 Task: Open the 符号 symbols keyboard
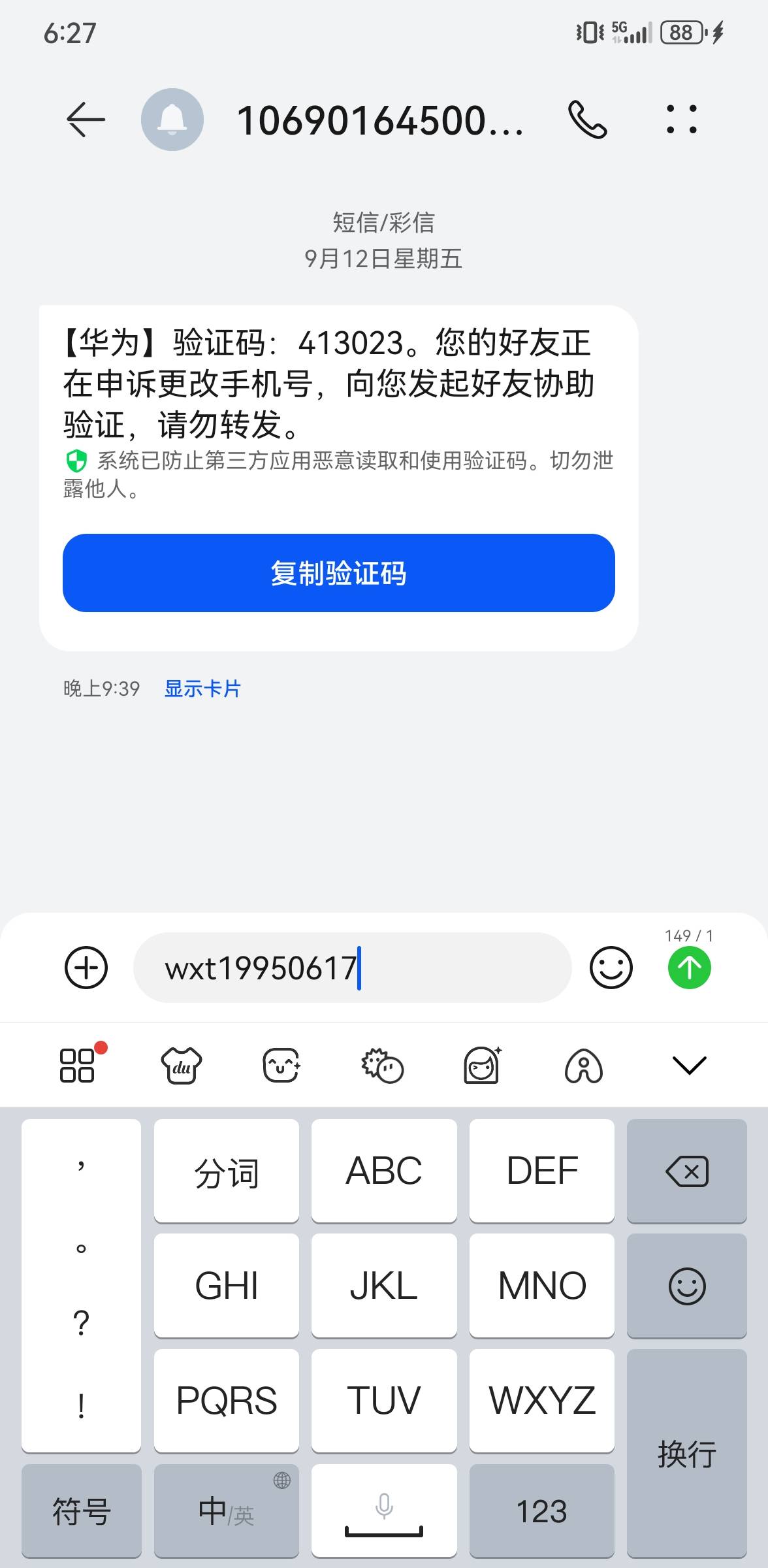pyautogui.click(x=82, y=1511)
